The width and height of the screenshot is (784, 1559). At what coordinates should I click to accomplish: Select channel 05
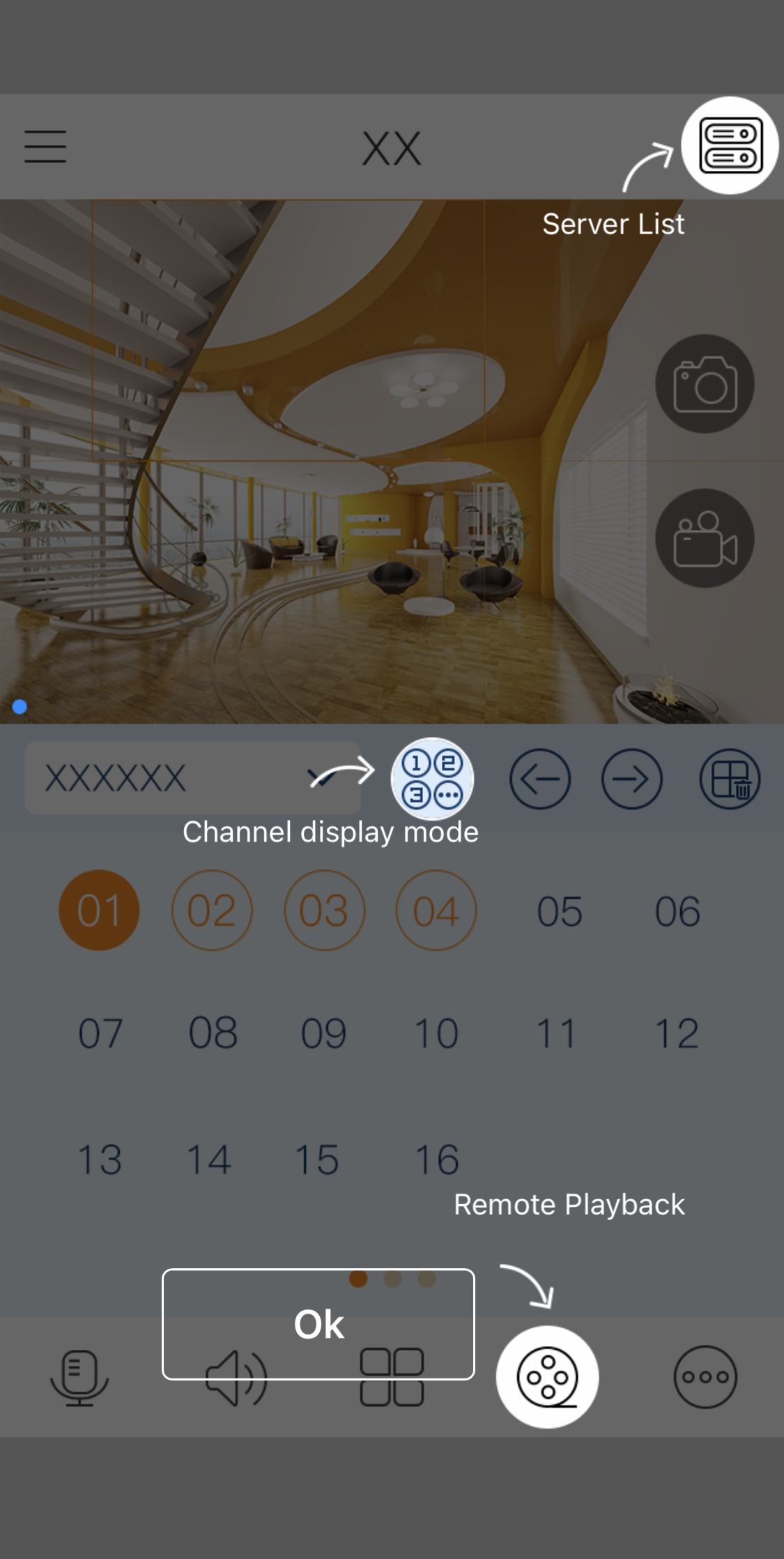(x=559, y=911)
